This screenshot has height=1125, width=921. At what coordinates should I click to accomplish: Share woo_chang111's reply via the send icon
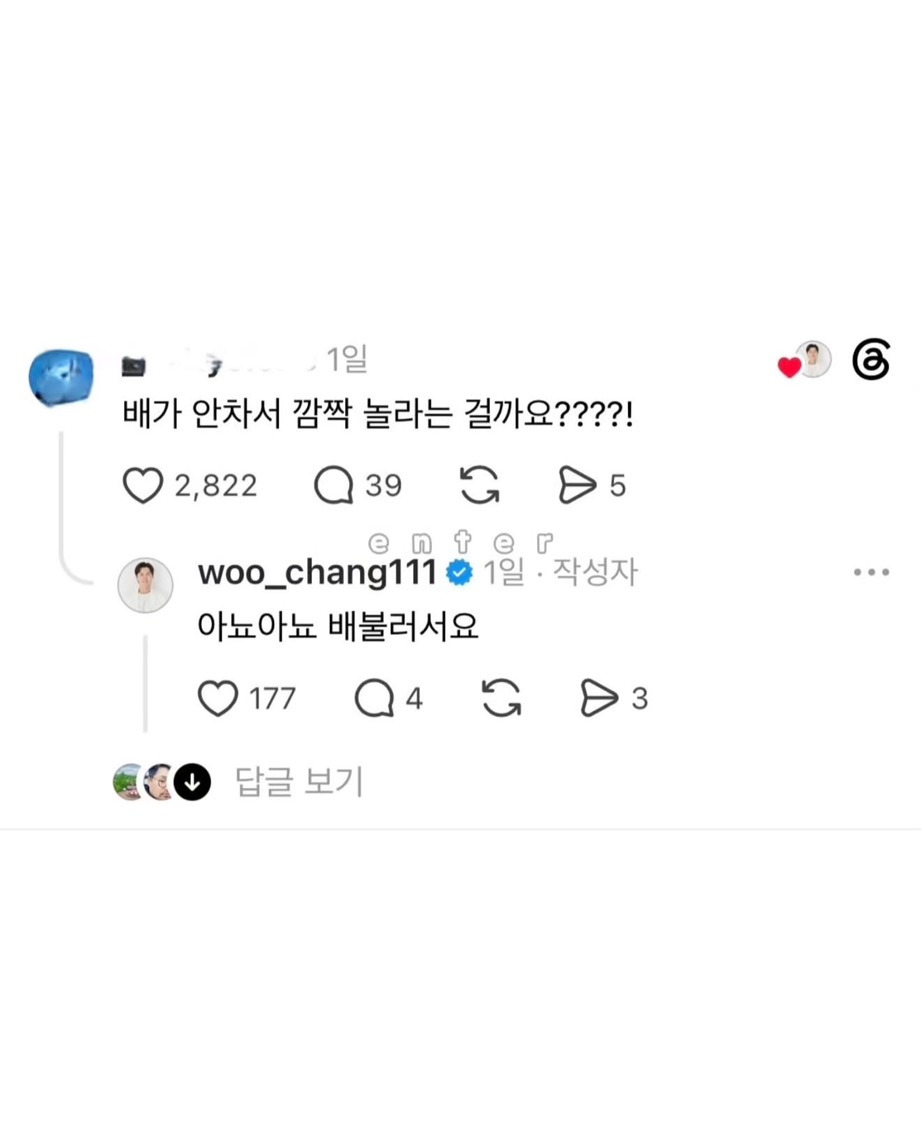(599, 698)
